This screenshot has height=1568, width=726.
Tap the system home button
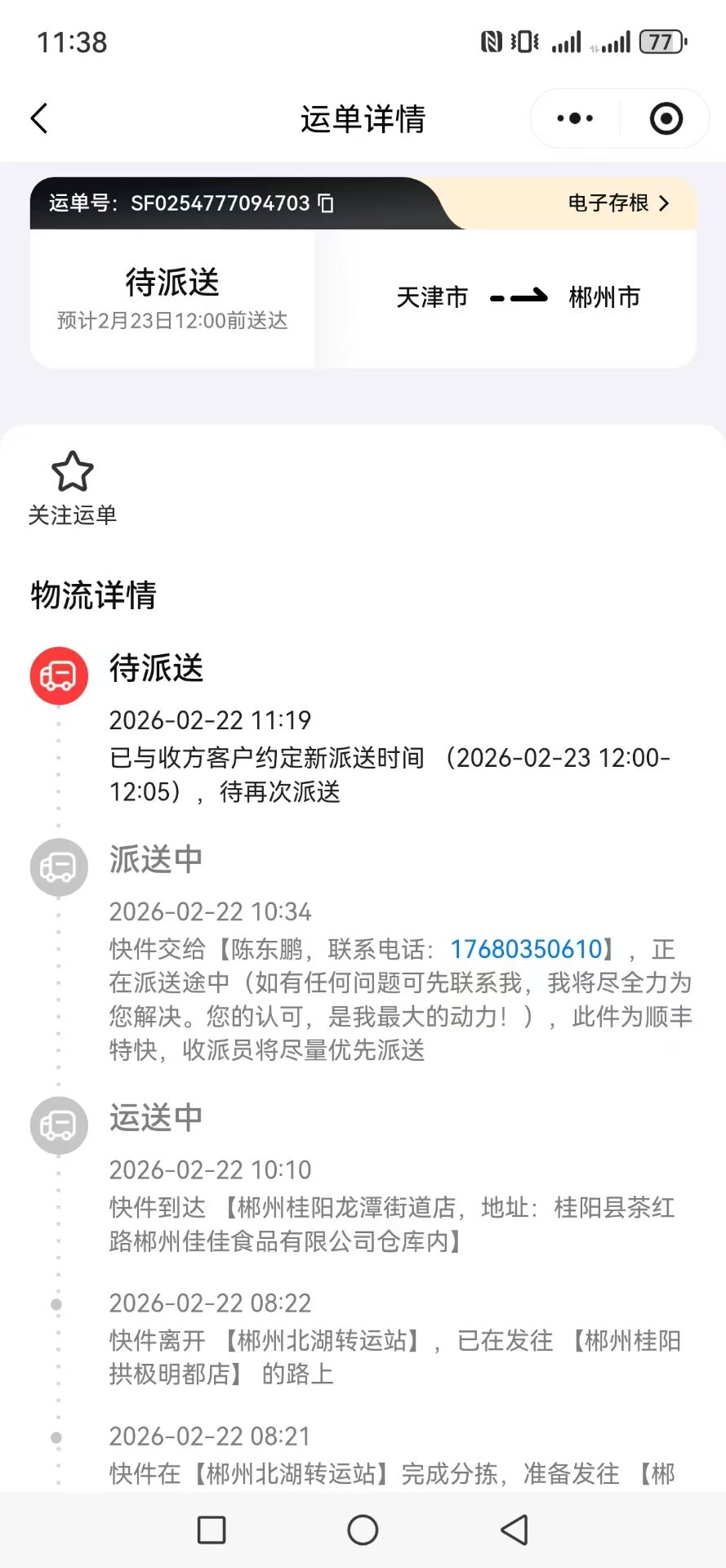363,1530
